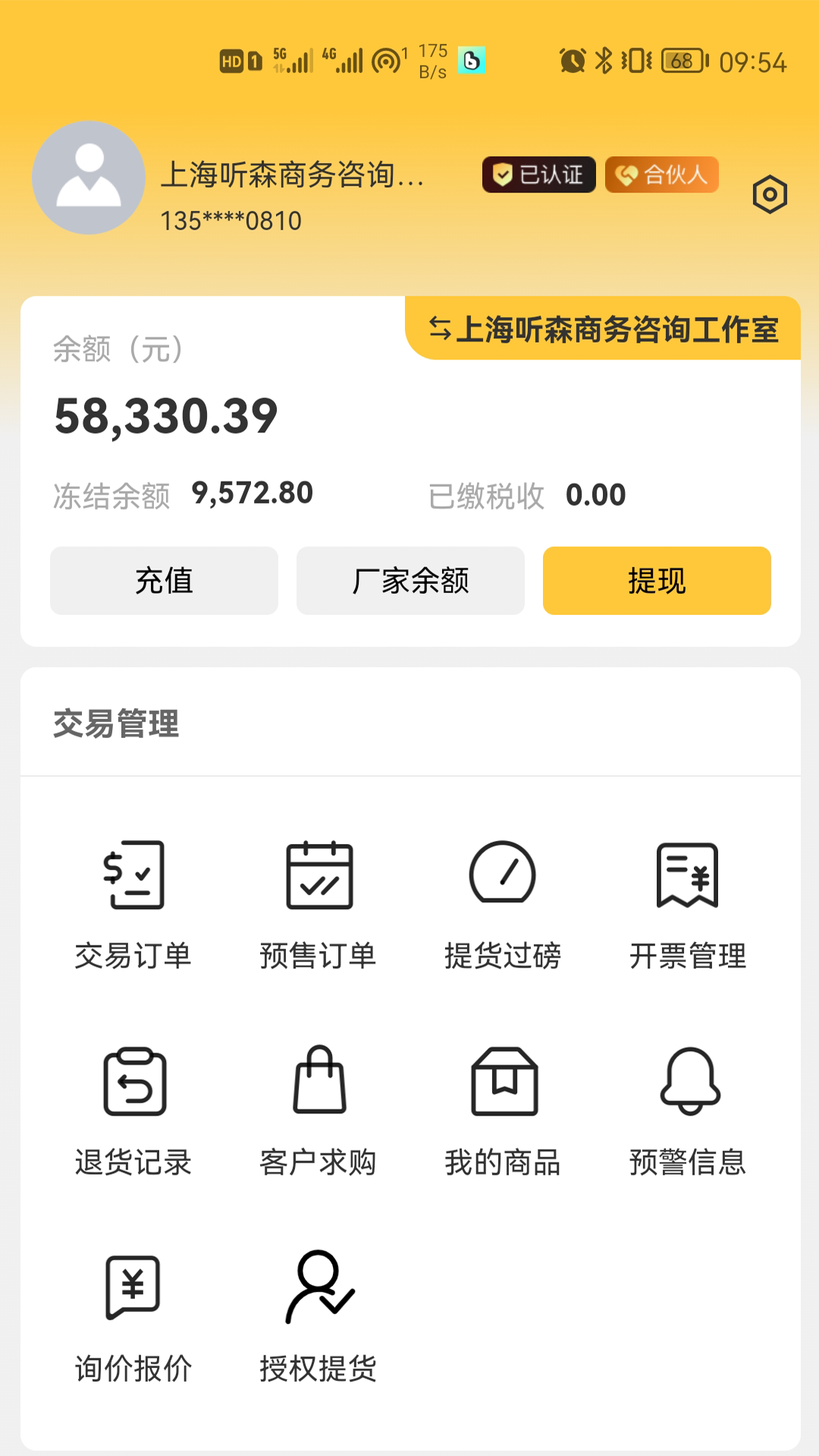Tap the 已认证 verified badge
Viewport: 819px width, 1456px height.
[x=538, y=174]
